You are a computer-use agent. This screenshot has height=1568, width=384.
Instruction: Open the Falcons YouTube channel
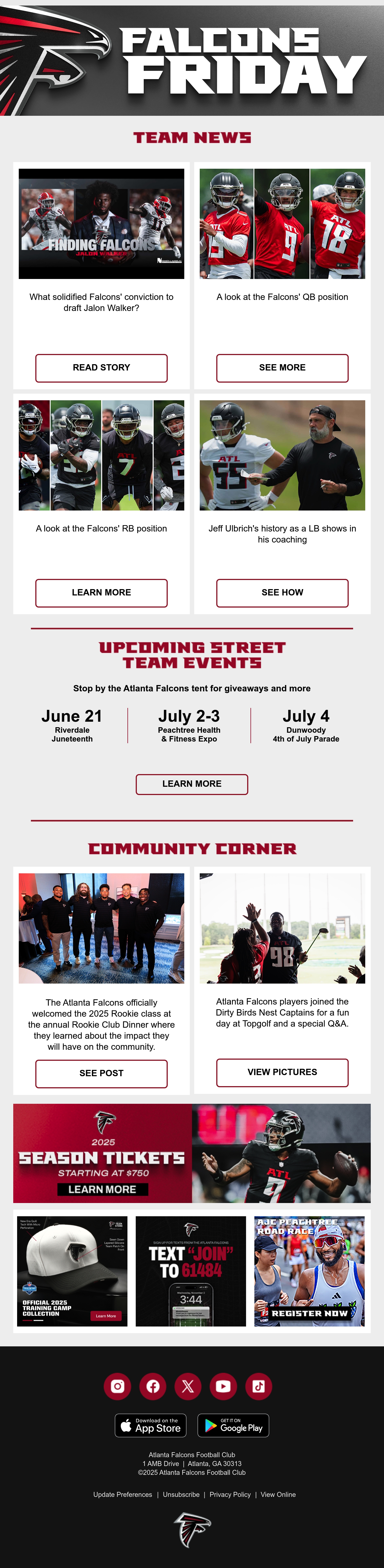(223, 1386)
